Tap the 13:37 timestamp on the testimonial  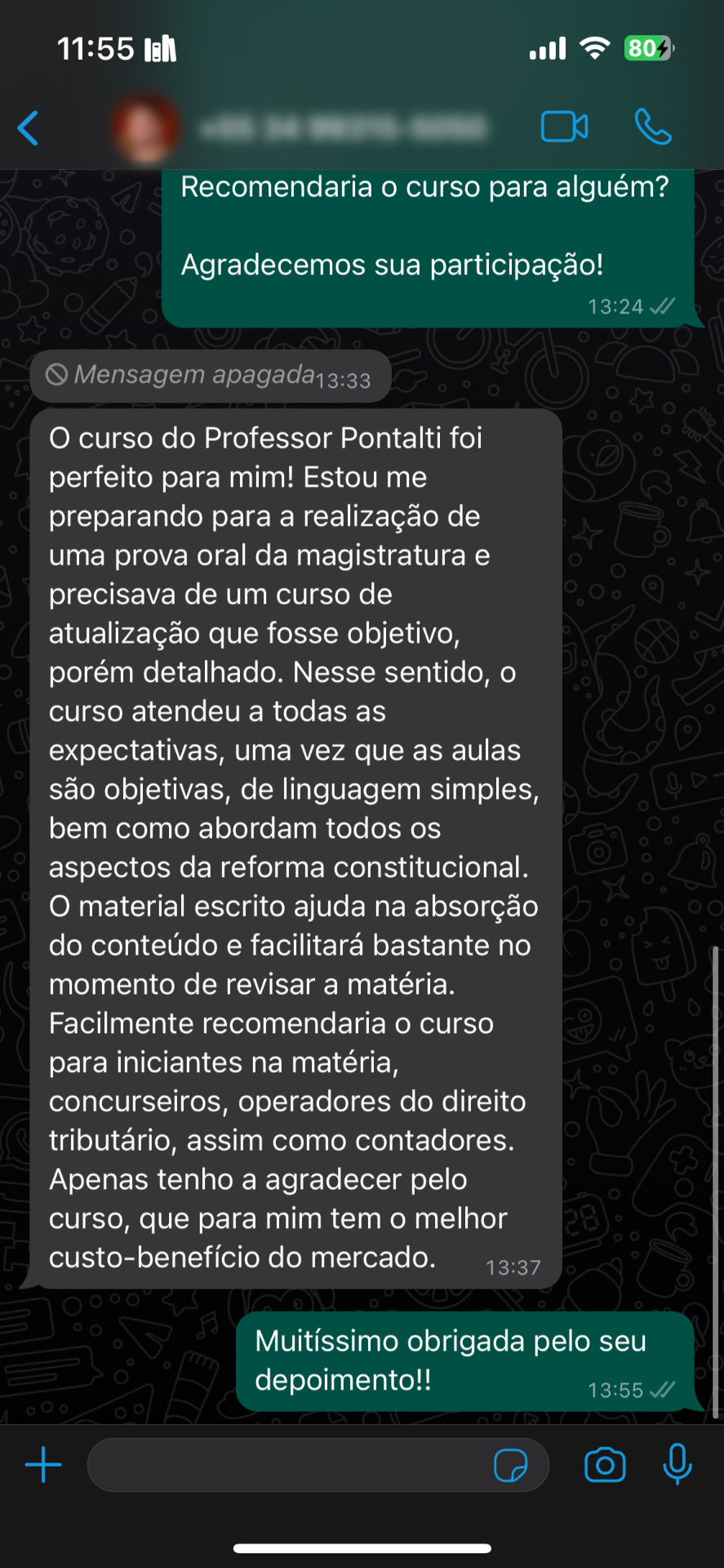(513, 1267)
